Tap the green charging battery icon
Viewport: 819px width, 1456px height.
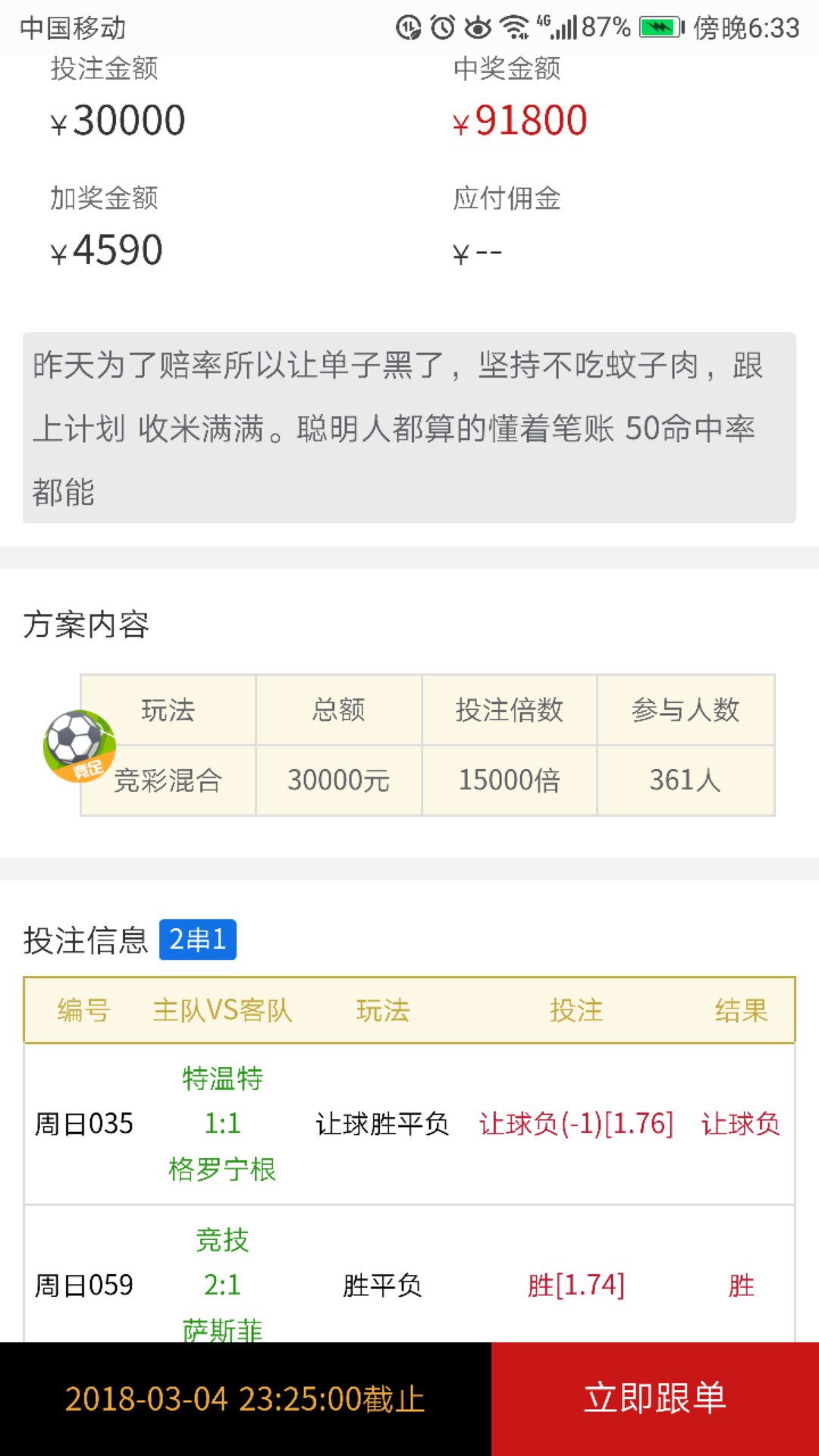pyautogui.click(x=659, y=25)
